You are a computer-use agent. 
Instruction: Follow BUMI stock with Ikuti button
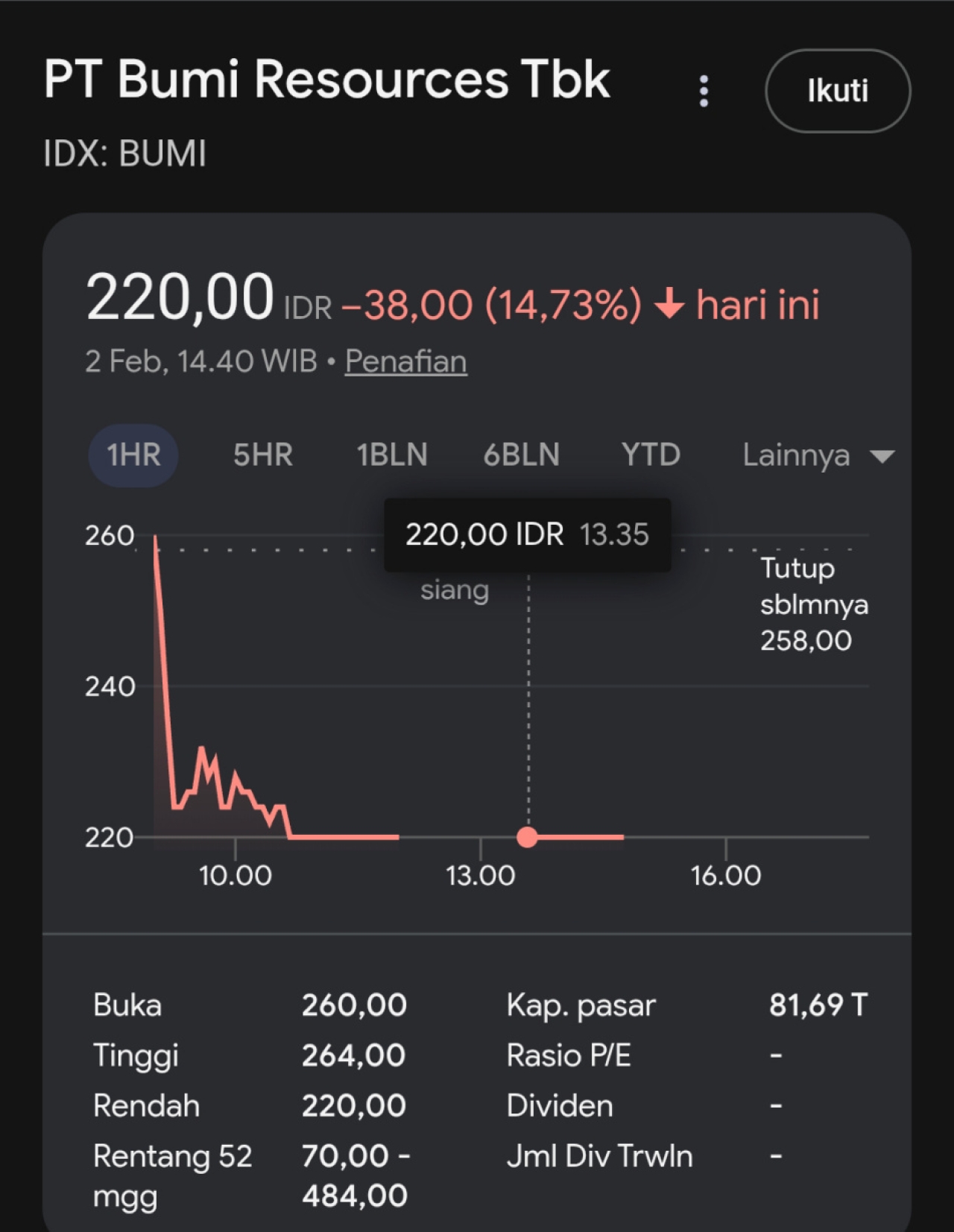coord(837,91)
